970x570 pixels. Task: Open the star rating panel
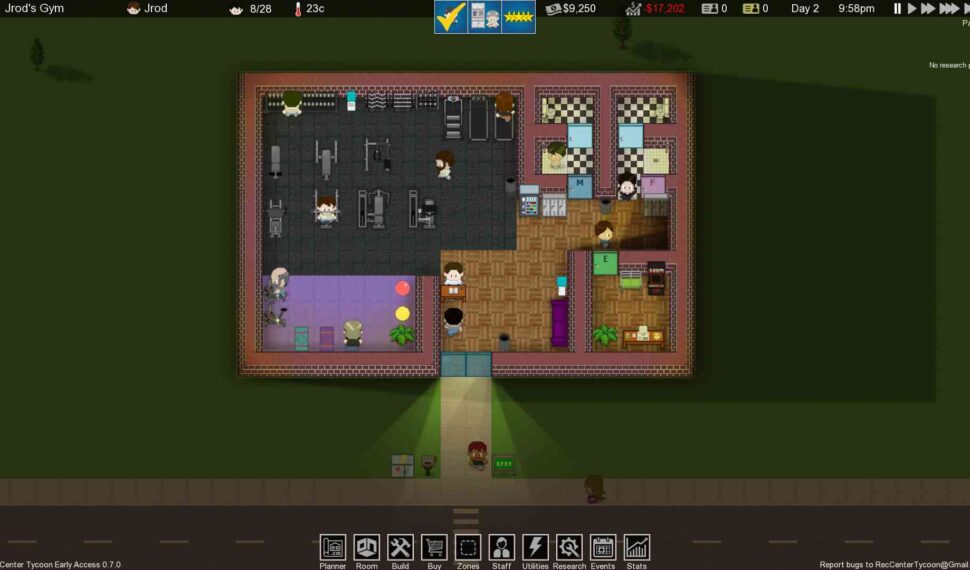(x=518, y=18)
